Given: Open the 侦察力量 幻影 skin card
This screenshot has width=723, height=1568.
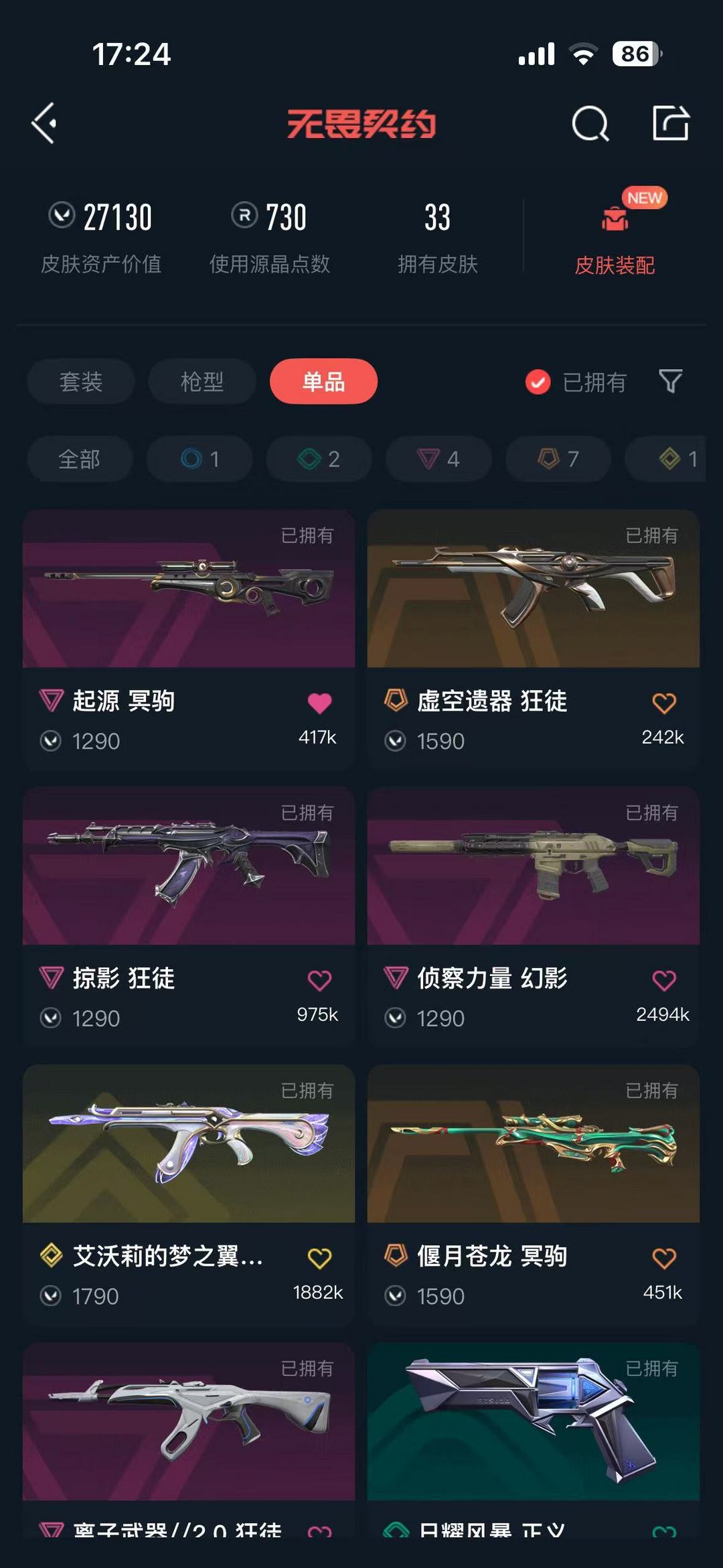Looking at the screenshot, I should click(x=533, y=867).
